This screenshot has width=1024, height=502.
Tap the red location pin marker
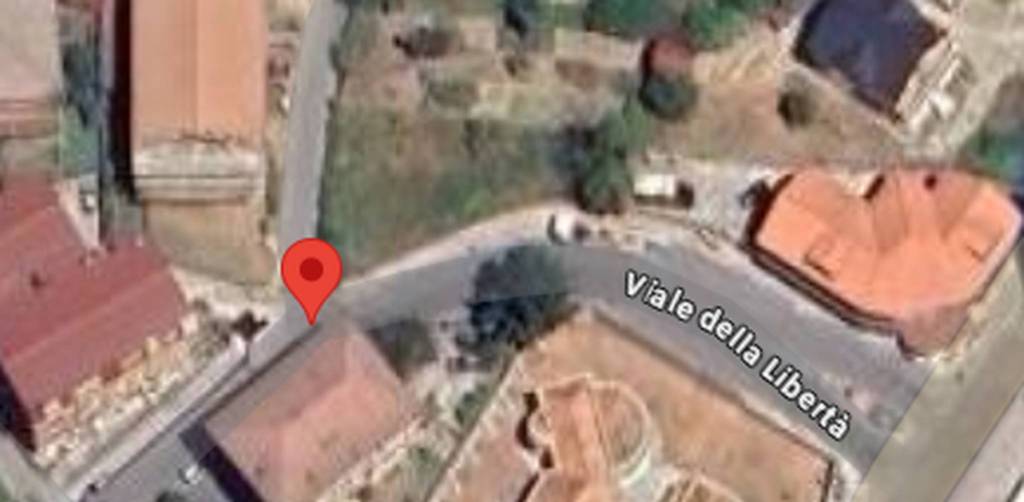pyautogui.click(x=311, y=274)
